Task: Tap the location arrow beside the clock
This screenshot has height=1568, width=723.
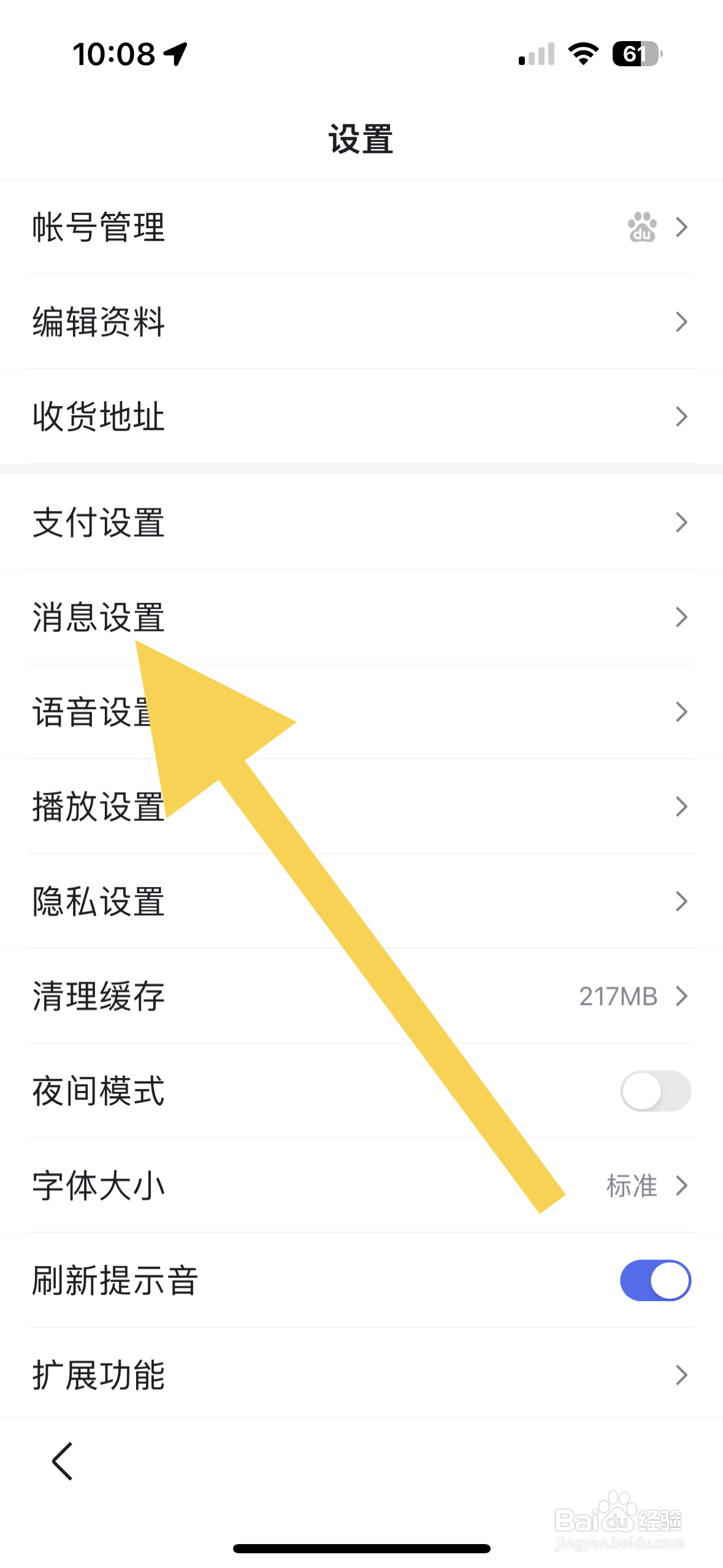Action: [x=174, y=52]
